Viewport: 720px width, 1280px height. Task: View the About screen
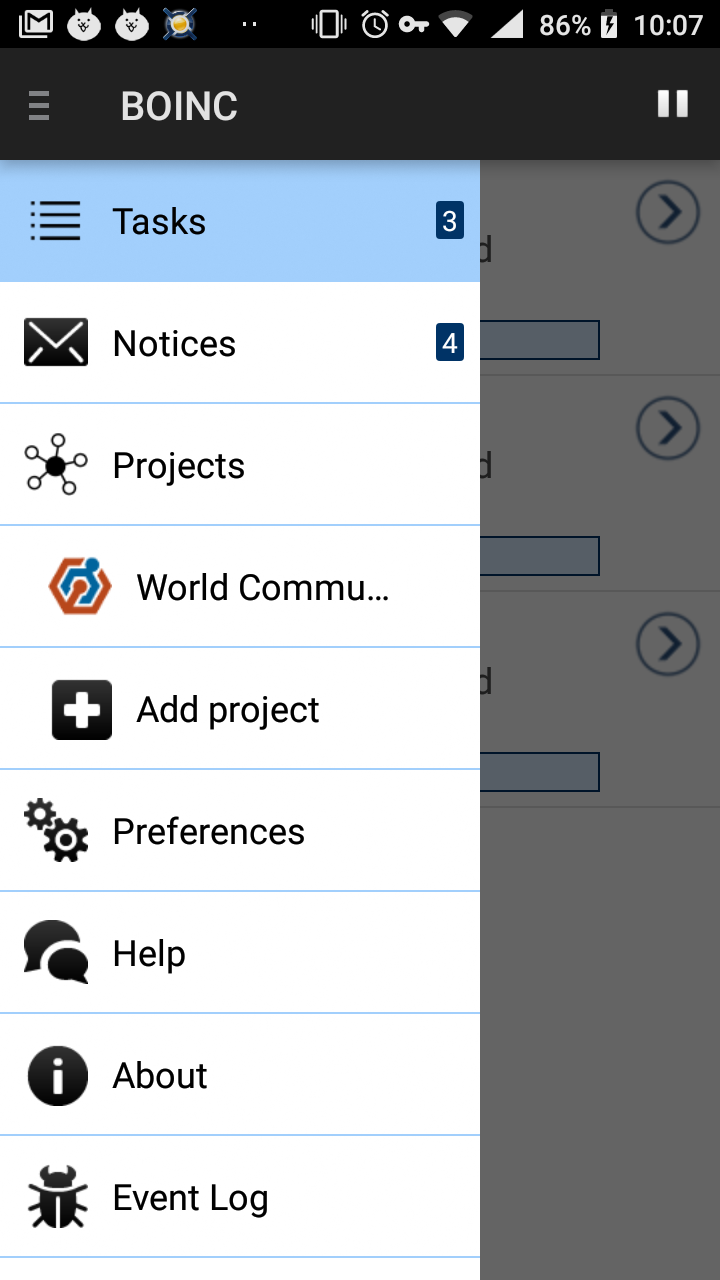click(x=240, y=1075)
